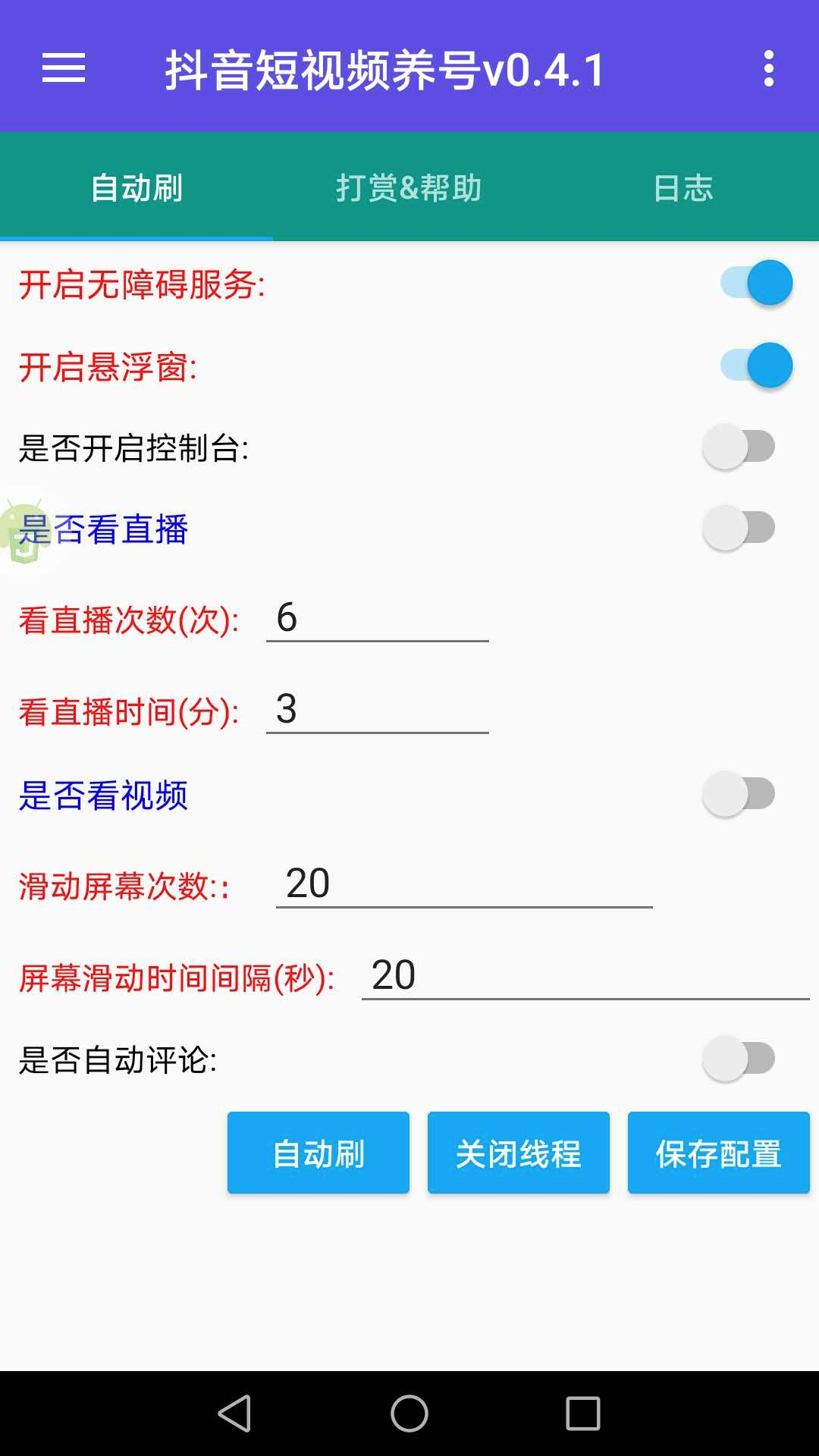The image size is (819, 1456).
Task: Toggle the 是否看直播 switch on
Action: [x=739, y=528]
